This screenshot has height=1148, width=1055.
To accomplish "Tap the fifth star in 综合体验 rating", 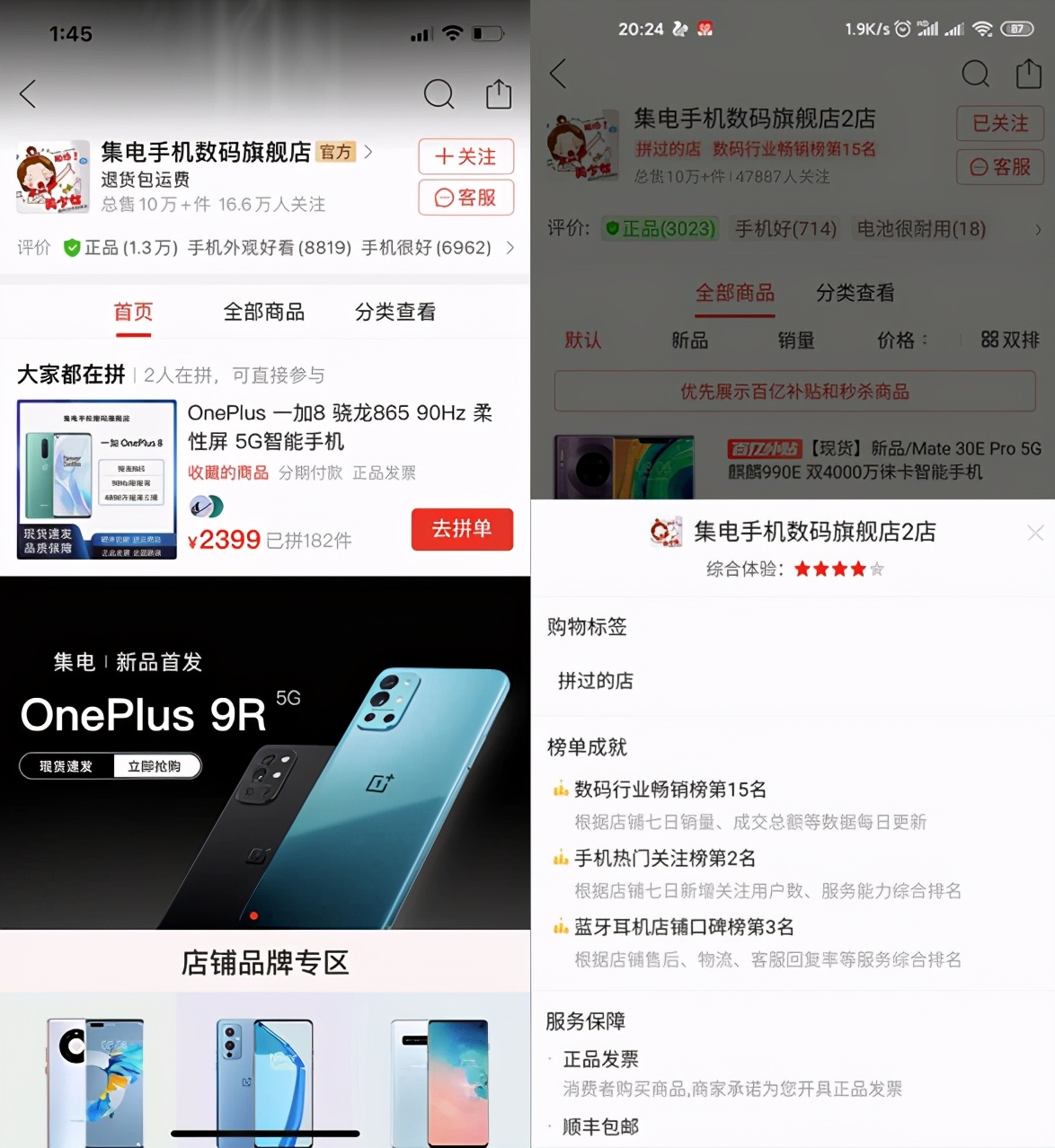I will click(x=876, y=569).
